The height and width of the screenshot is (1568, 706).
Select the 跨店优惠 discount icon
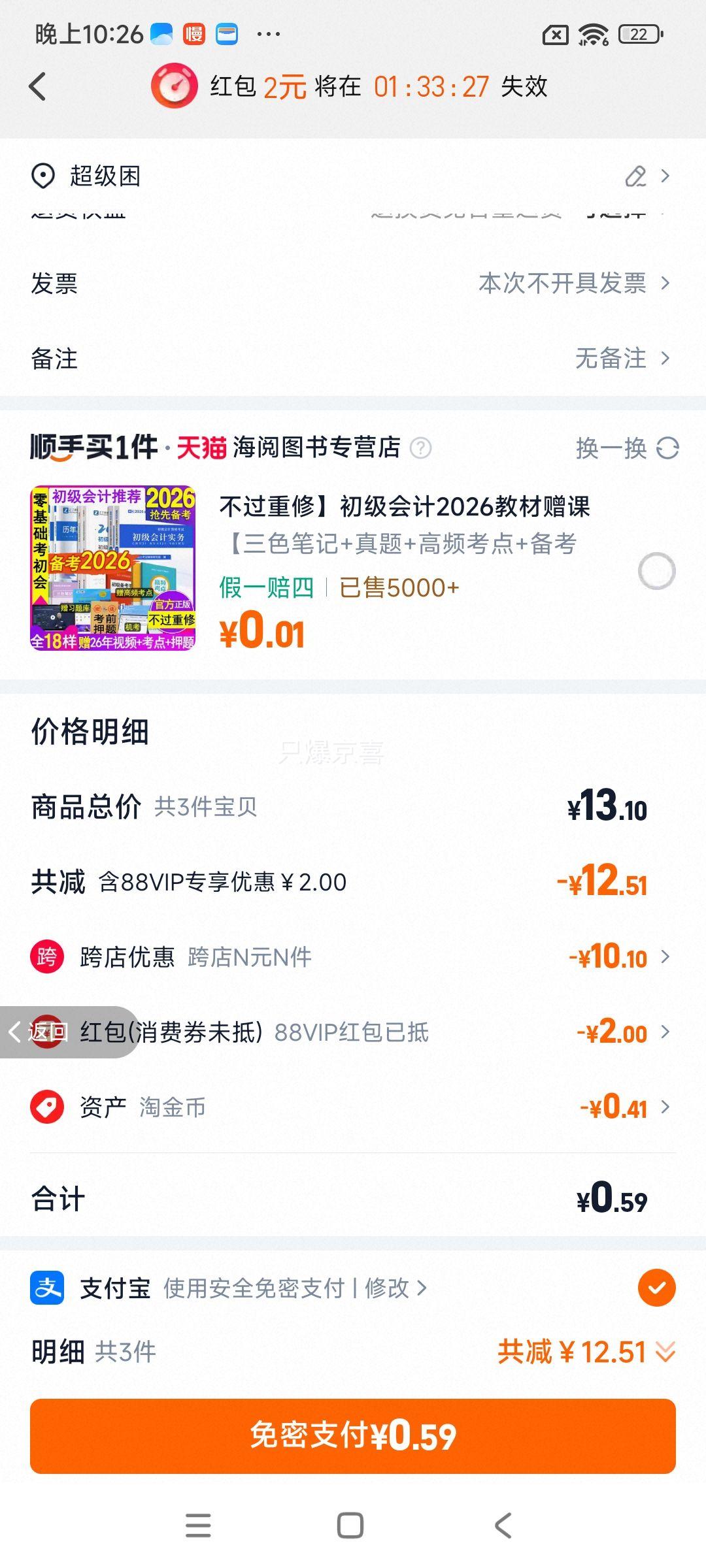[x=46, y=957]
